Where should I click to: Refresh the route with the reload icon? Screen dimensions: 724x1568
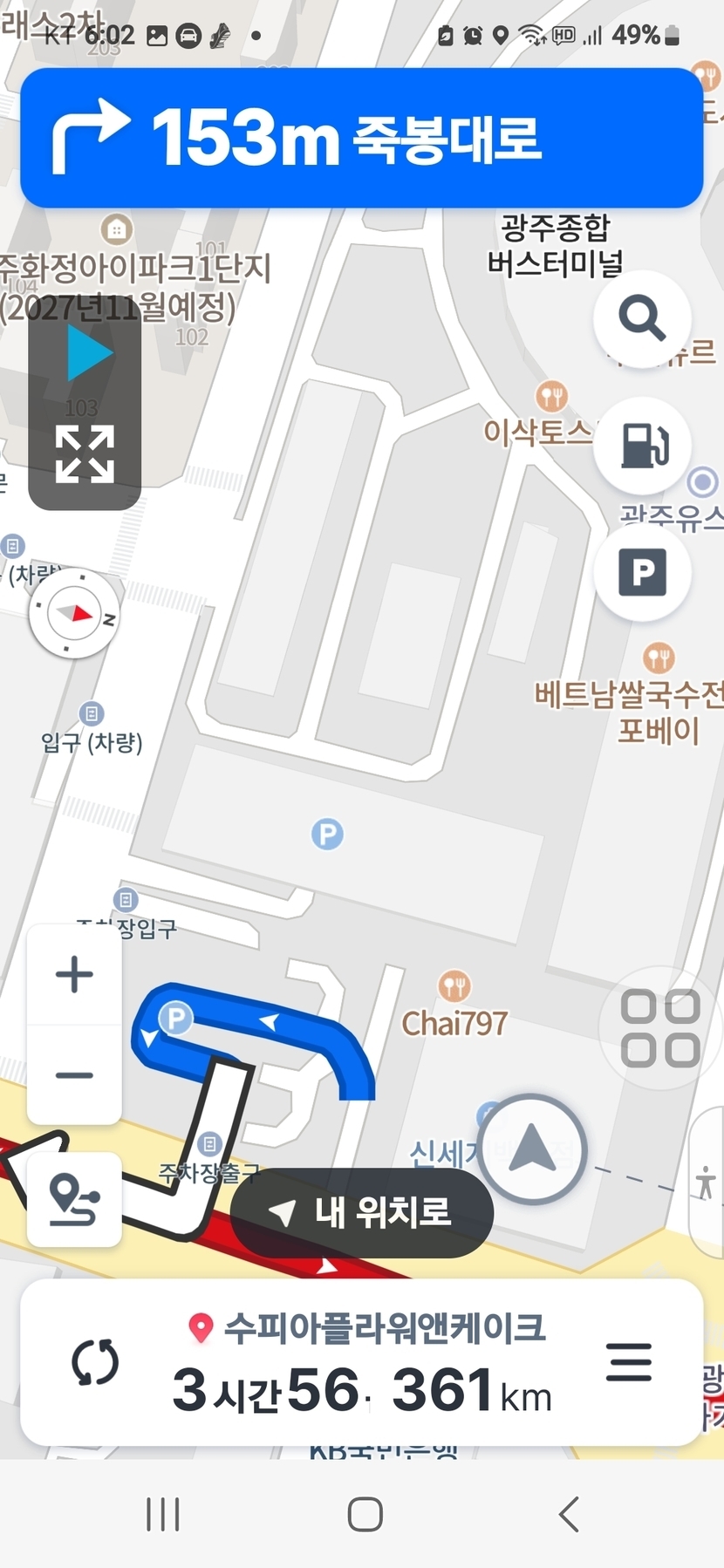click(94, 1362)
